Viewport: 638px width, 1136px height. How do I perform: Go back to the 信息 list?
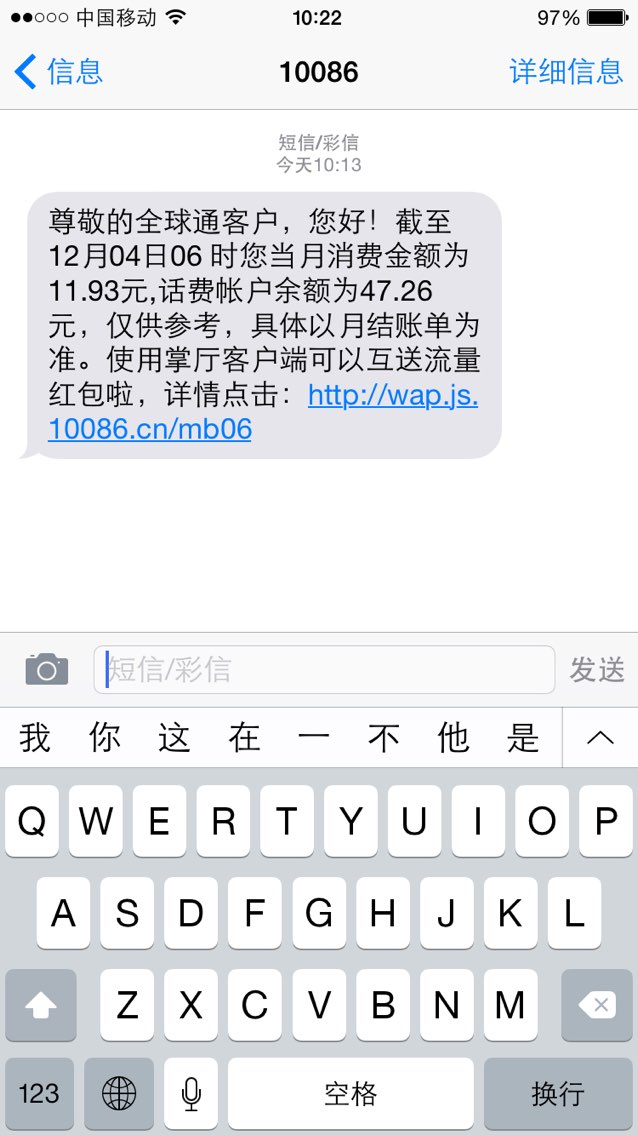pyautogui.click(x=58, y=72)
